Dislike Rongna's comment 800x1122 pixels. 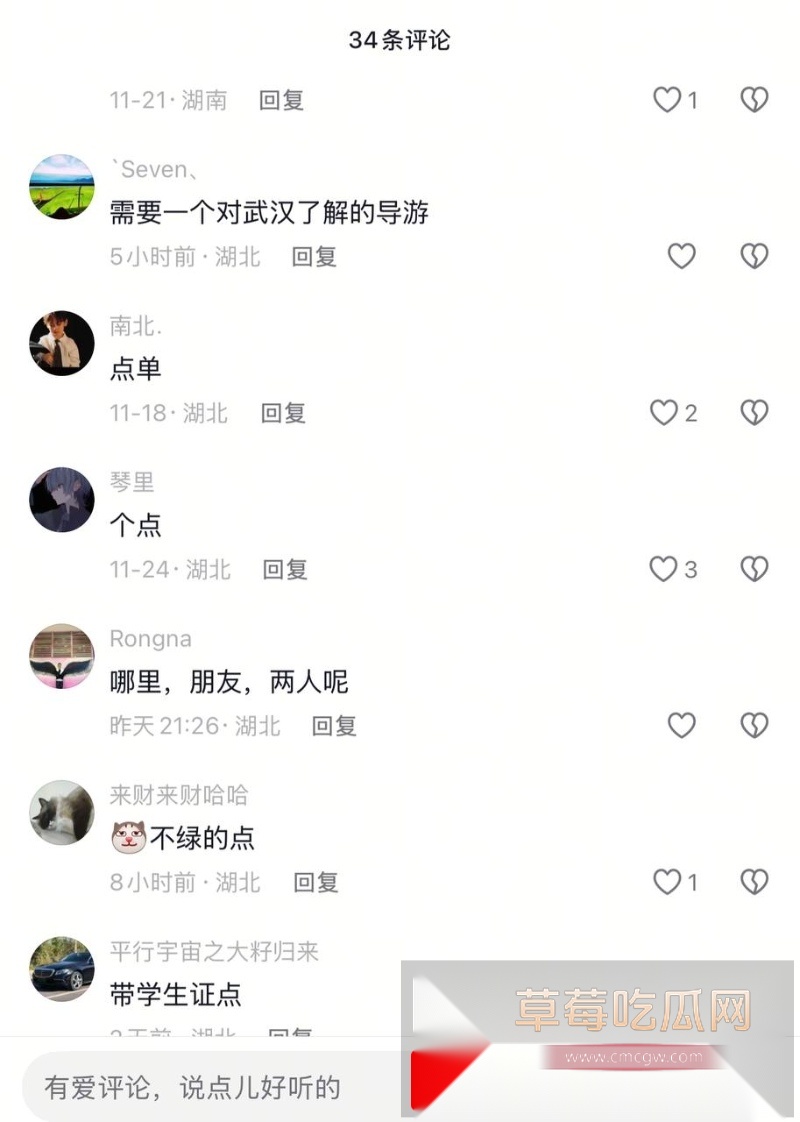[x=753, y=726]
